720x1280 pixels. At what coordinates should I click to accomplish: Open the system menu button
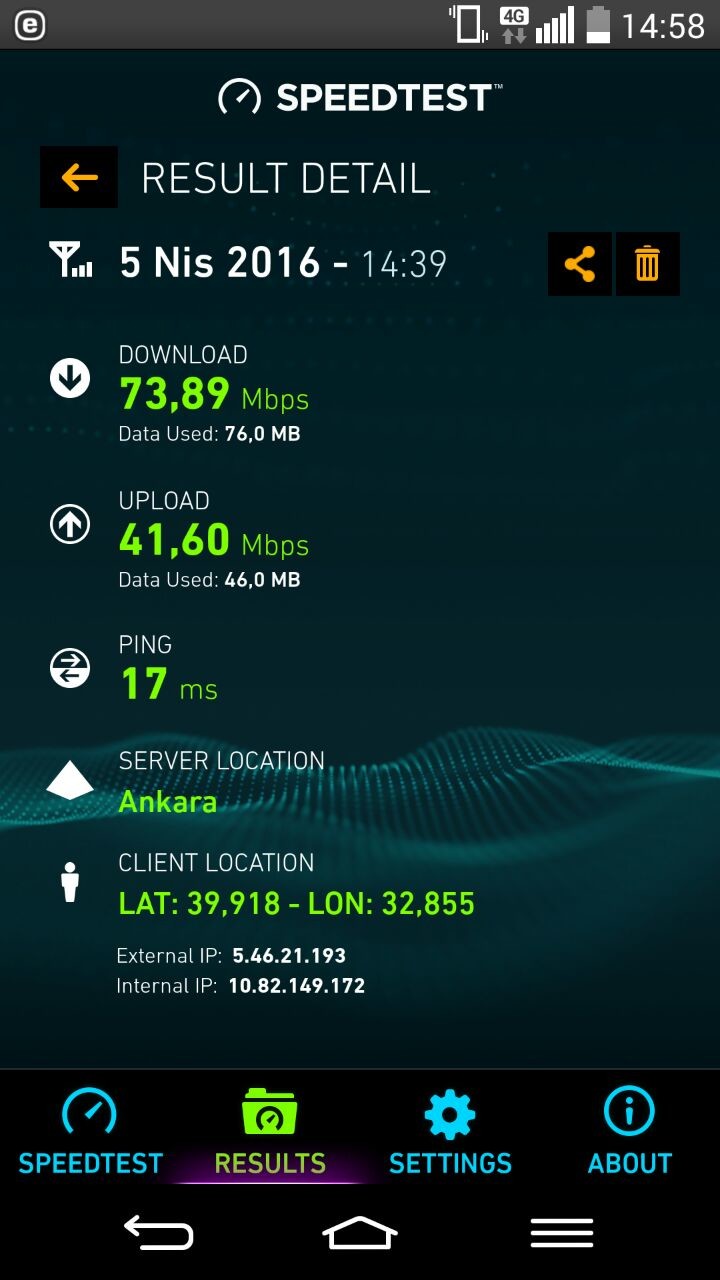click(562, 1233)
